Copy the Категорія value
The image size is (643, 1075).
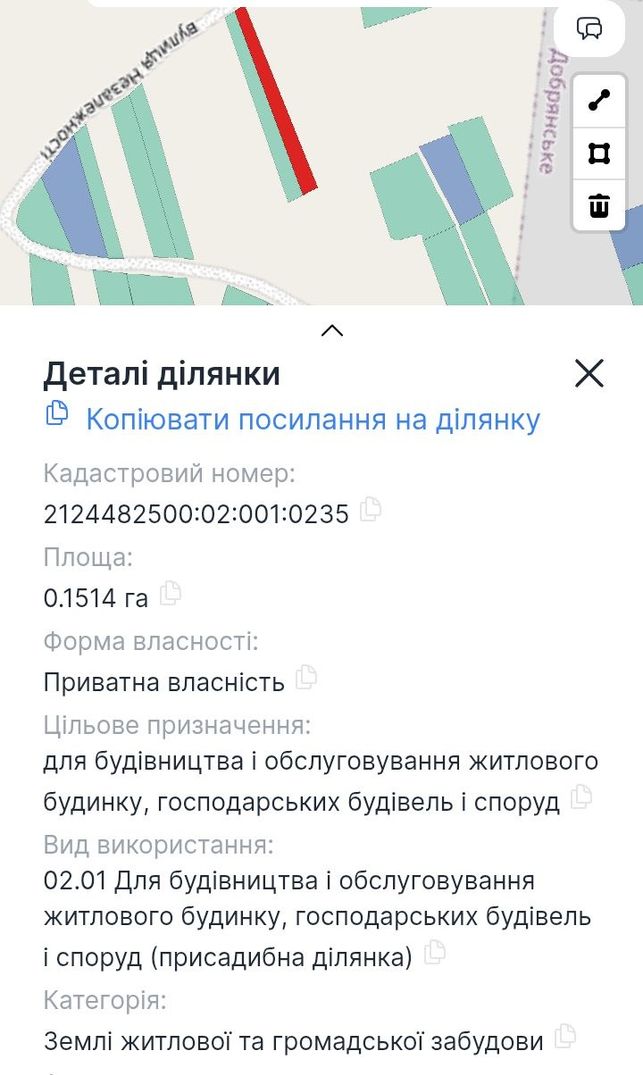click(x=565, y=1037)
